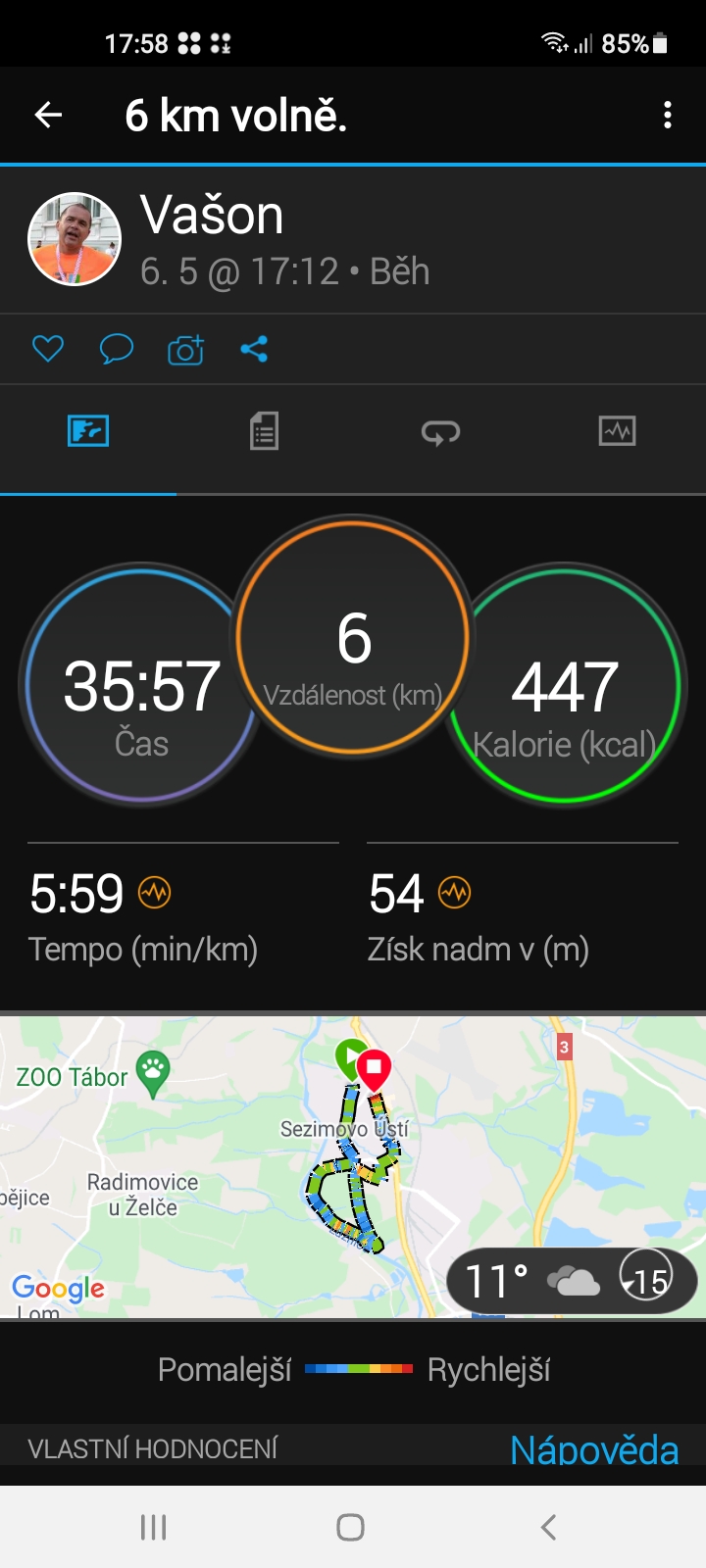Switch to the stats details tab
This screenshot has height=1568, width=706.
coord(264,431)
